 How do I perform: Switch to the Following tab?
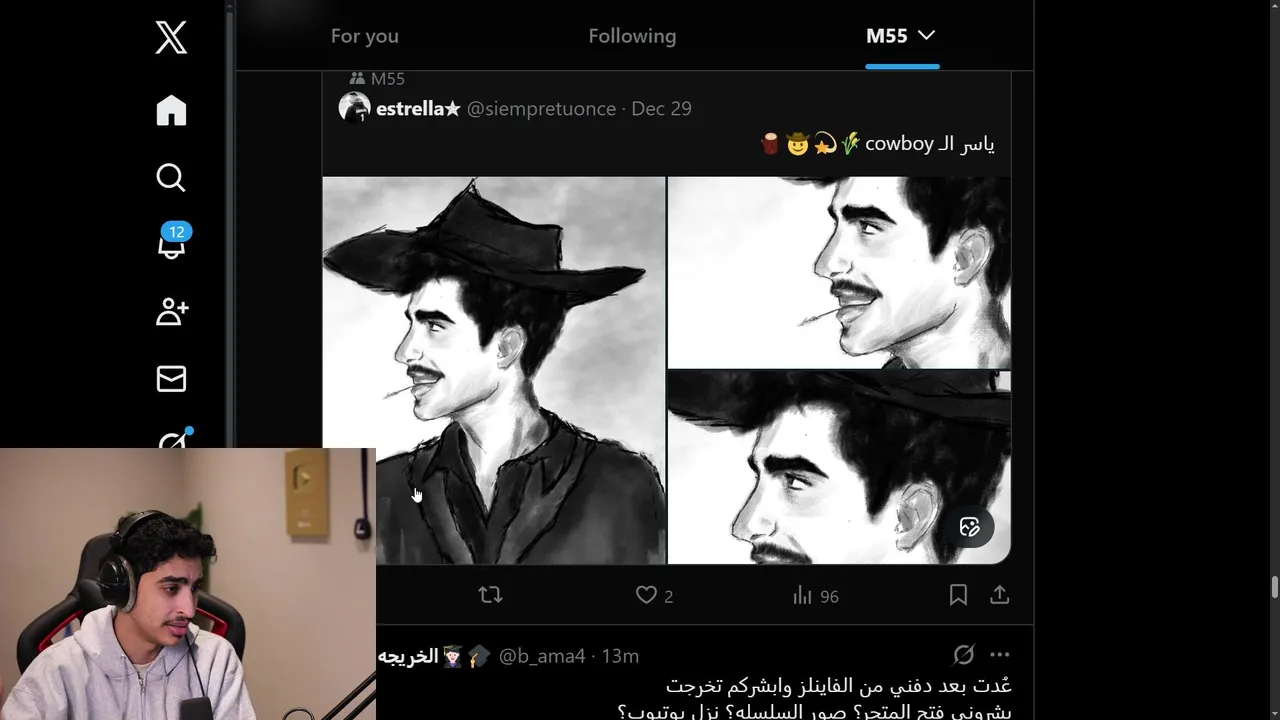click(632, 36)
